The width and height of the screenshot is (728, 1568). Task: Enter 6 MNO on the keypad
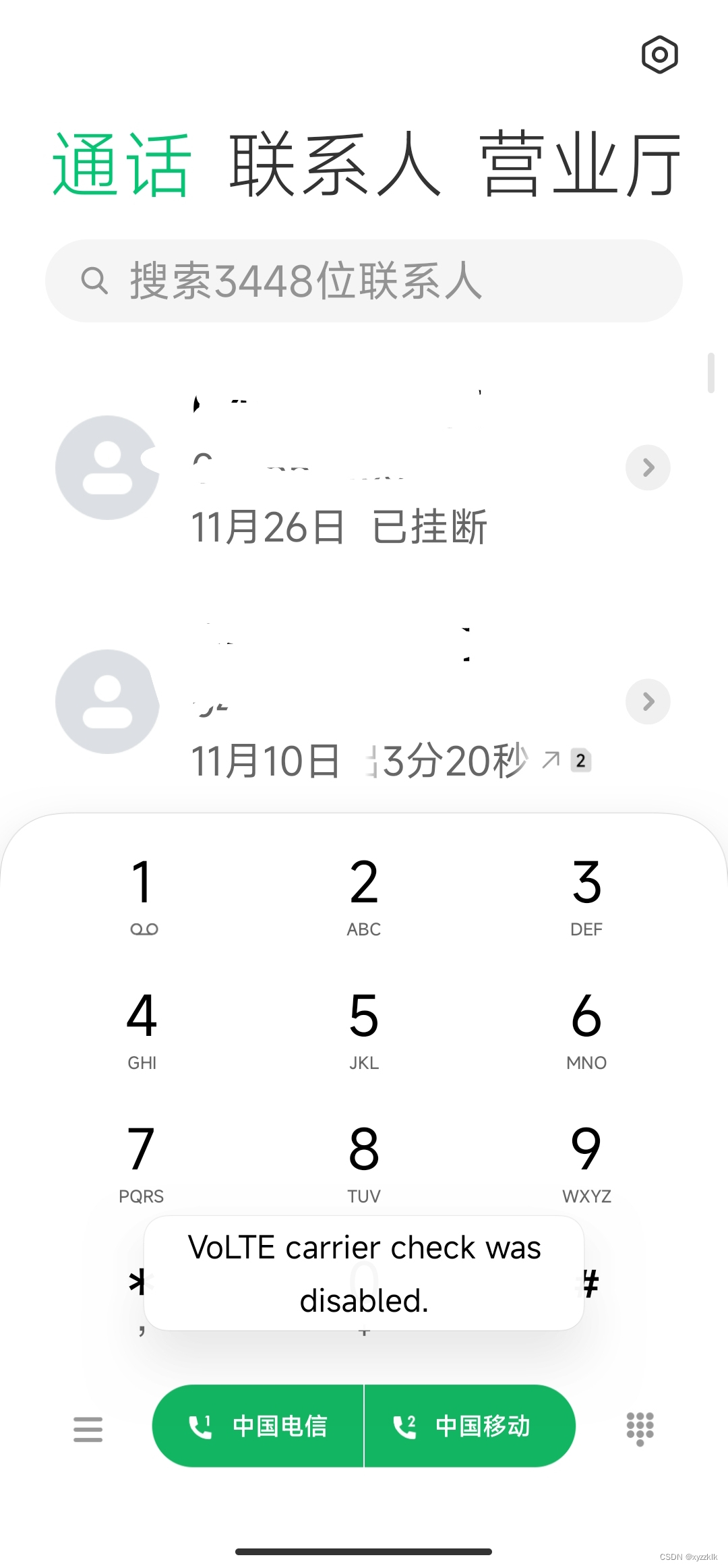(x=586, y=1027)
